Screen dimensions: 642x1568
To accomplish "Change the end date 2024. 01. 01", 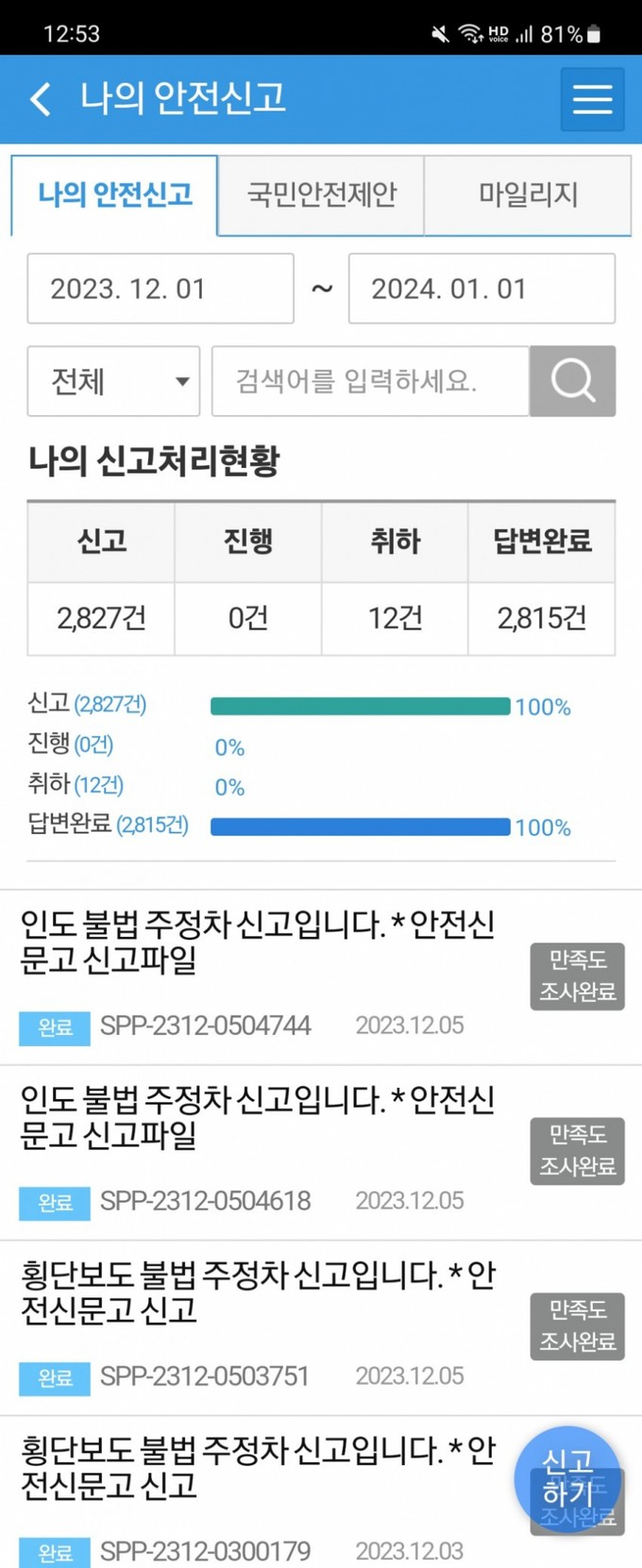I will [x=481, y=289].
